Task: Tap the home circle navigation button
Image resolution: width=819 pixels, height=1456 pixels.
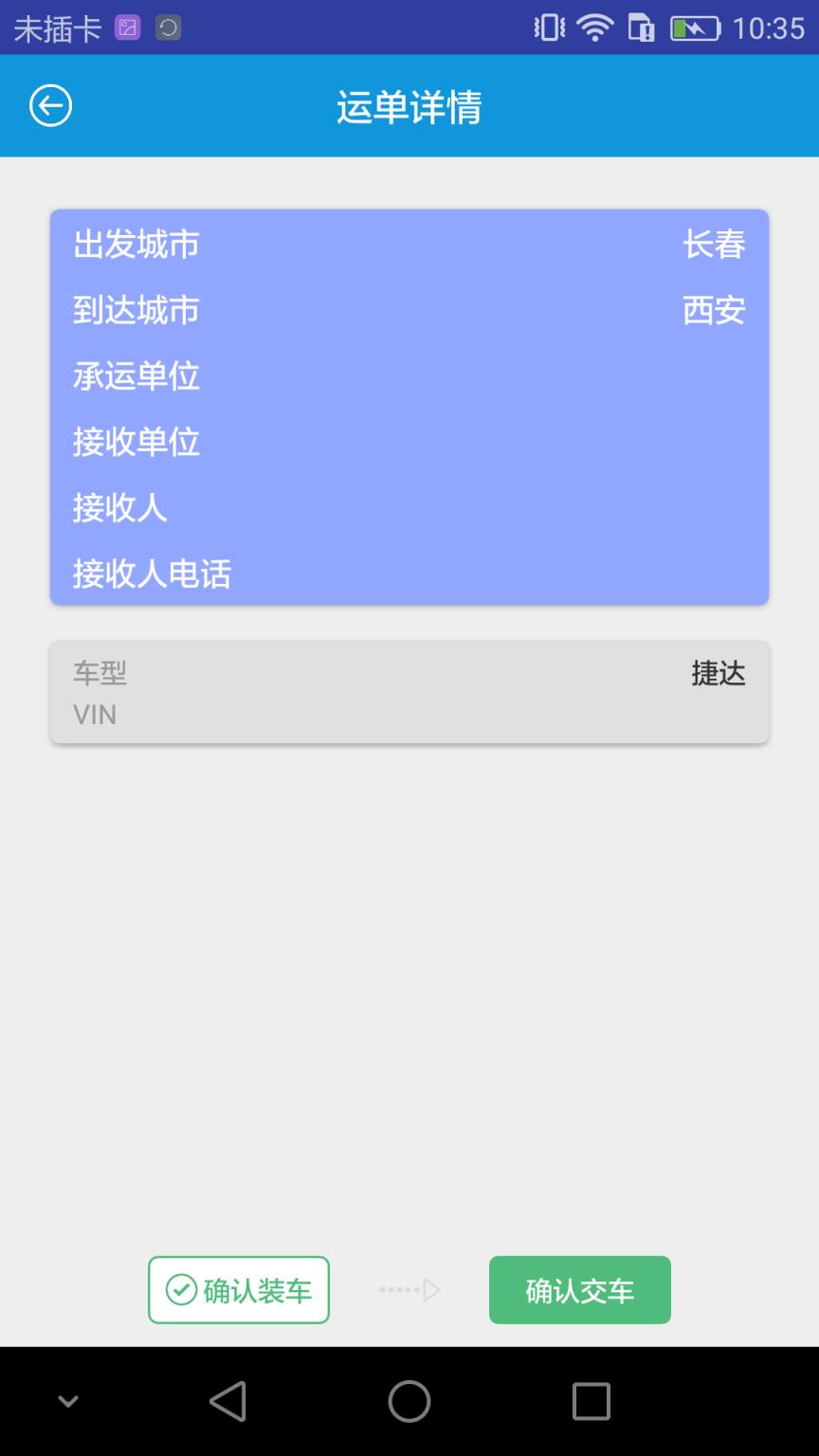Action: click(409, 1399)
